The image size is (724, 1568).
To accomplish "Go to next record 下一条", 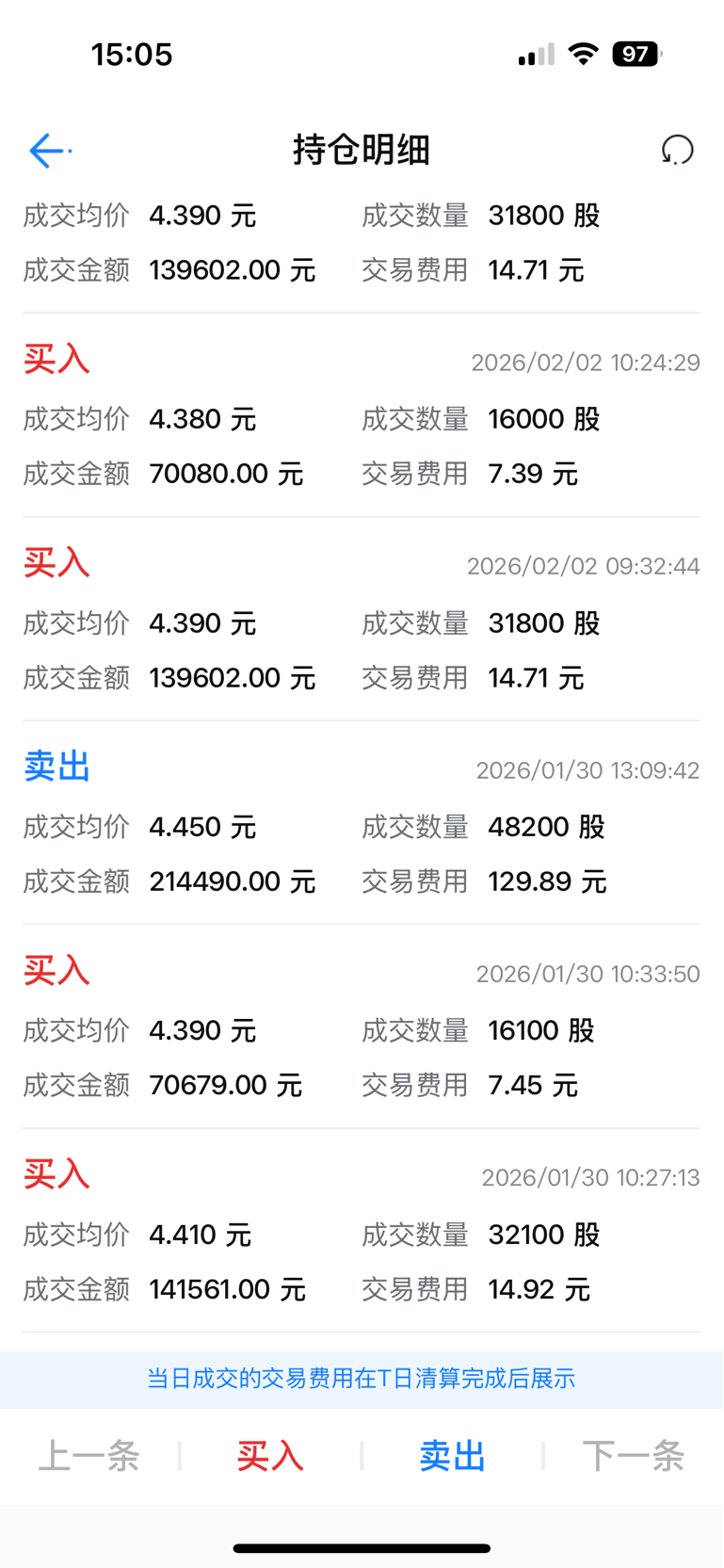I will coord(633,1456).
